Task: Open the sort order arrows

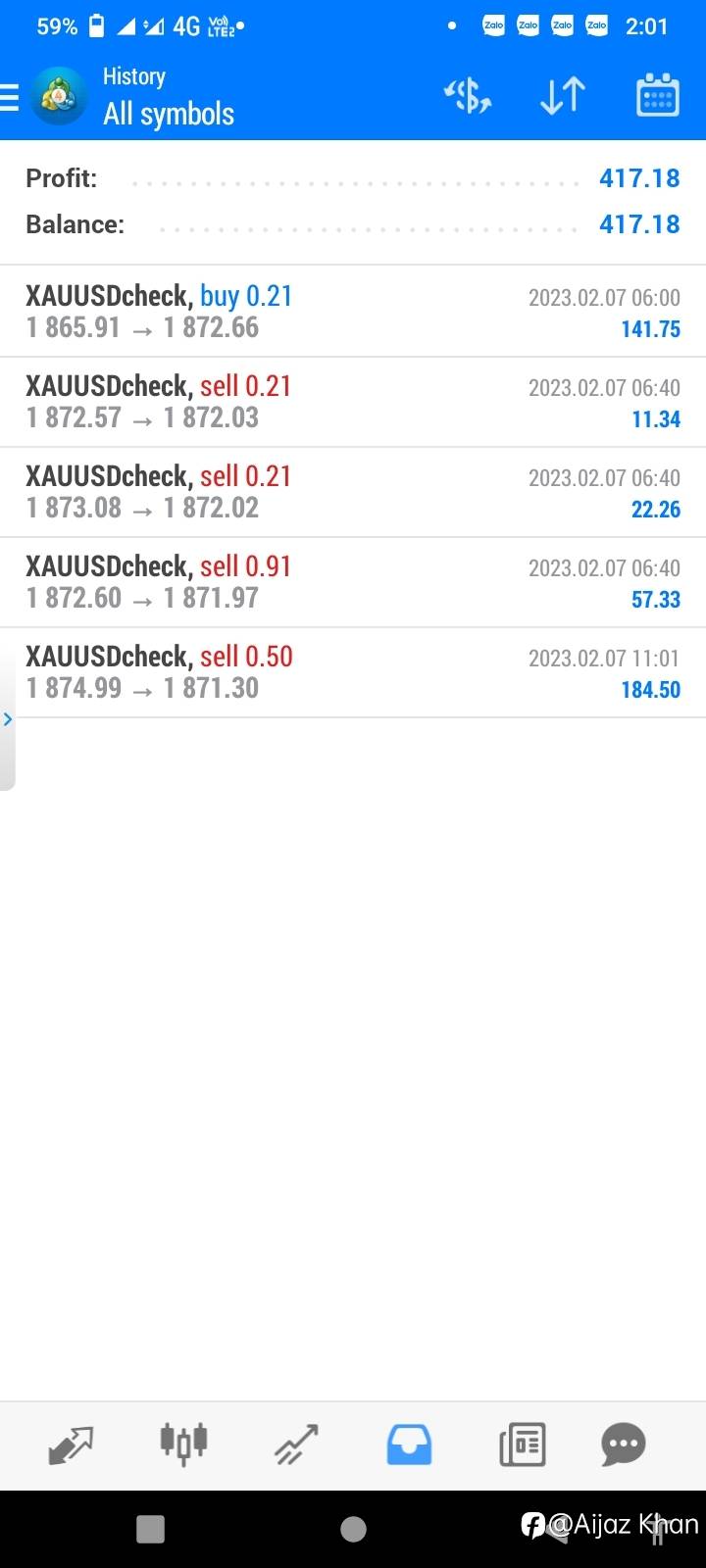Action: coord(563,96)
